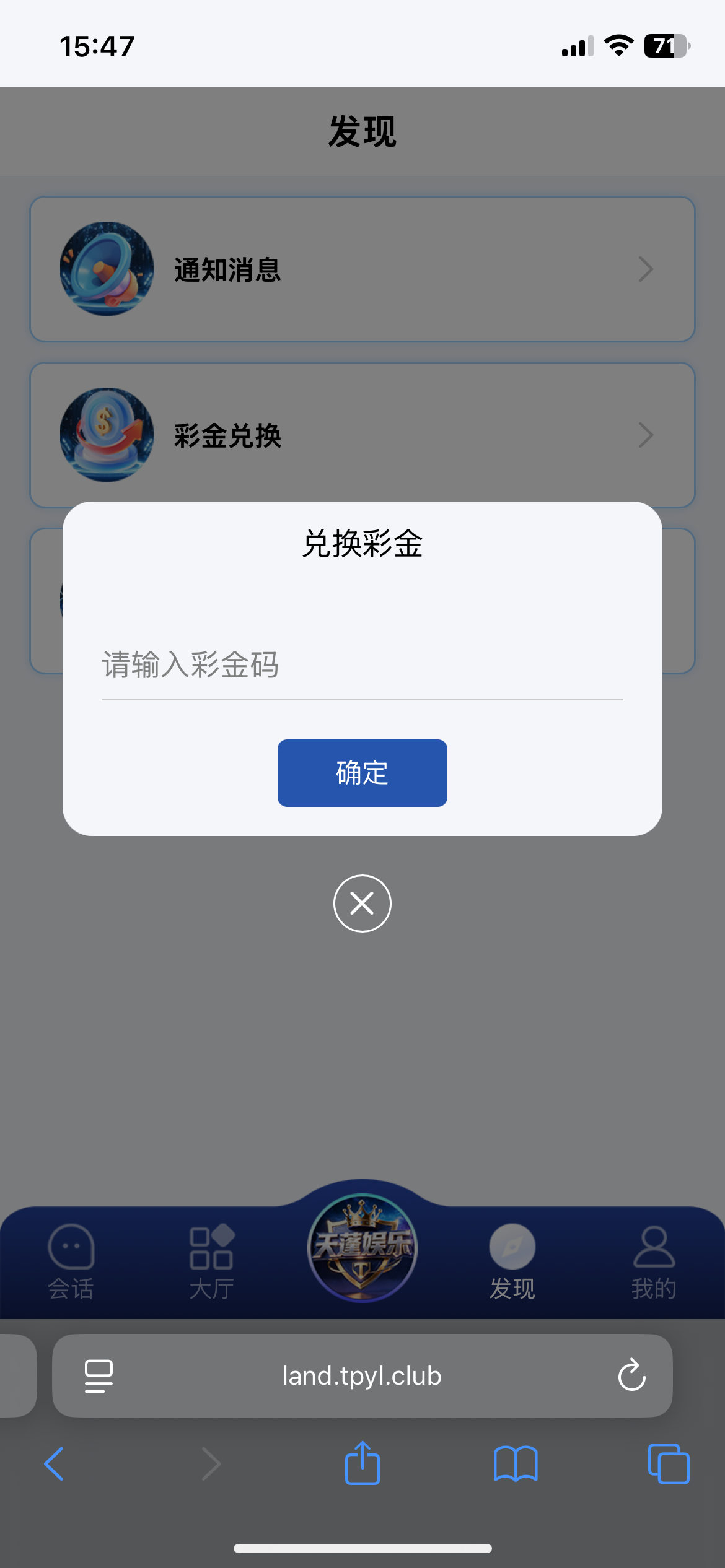Image resolution: width=725 pixels, height=1568 pixels.
Task: Open the center 天蓬娱乐 button
Action: (362, 1247)
